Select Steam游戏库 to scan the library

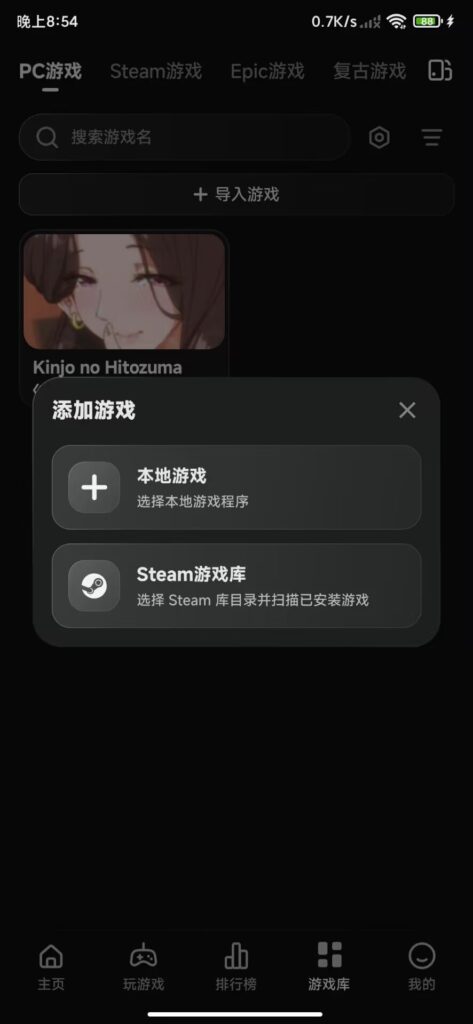[236, 586]
